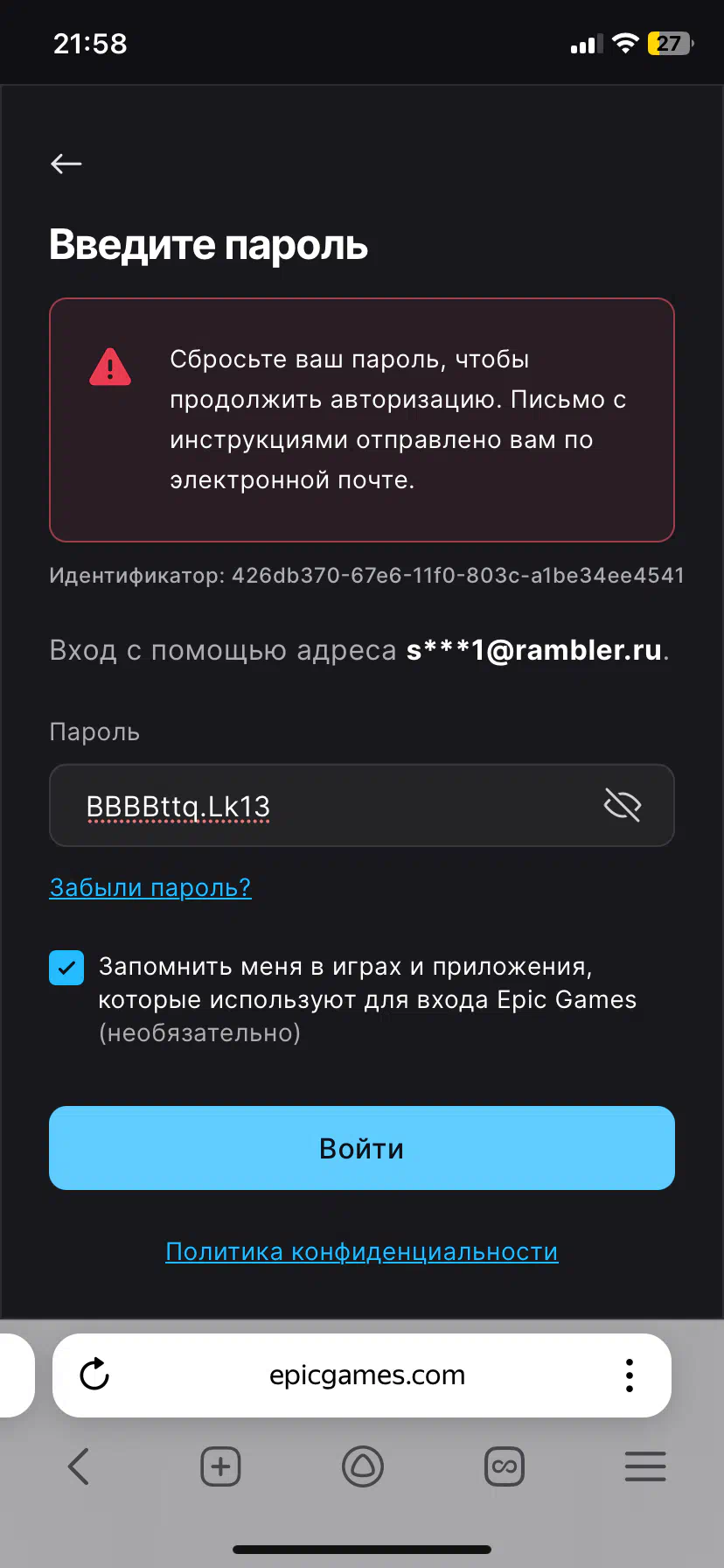724x1568 pixels.
Task: Open Политика конфиденциальности link
Action: coord(362,1252)
